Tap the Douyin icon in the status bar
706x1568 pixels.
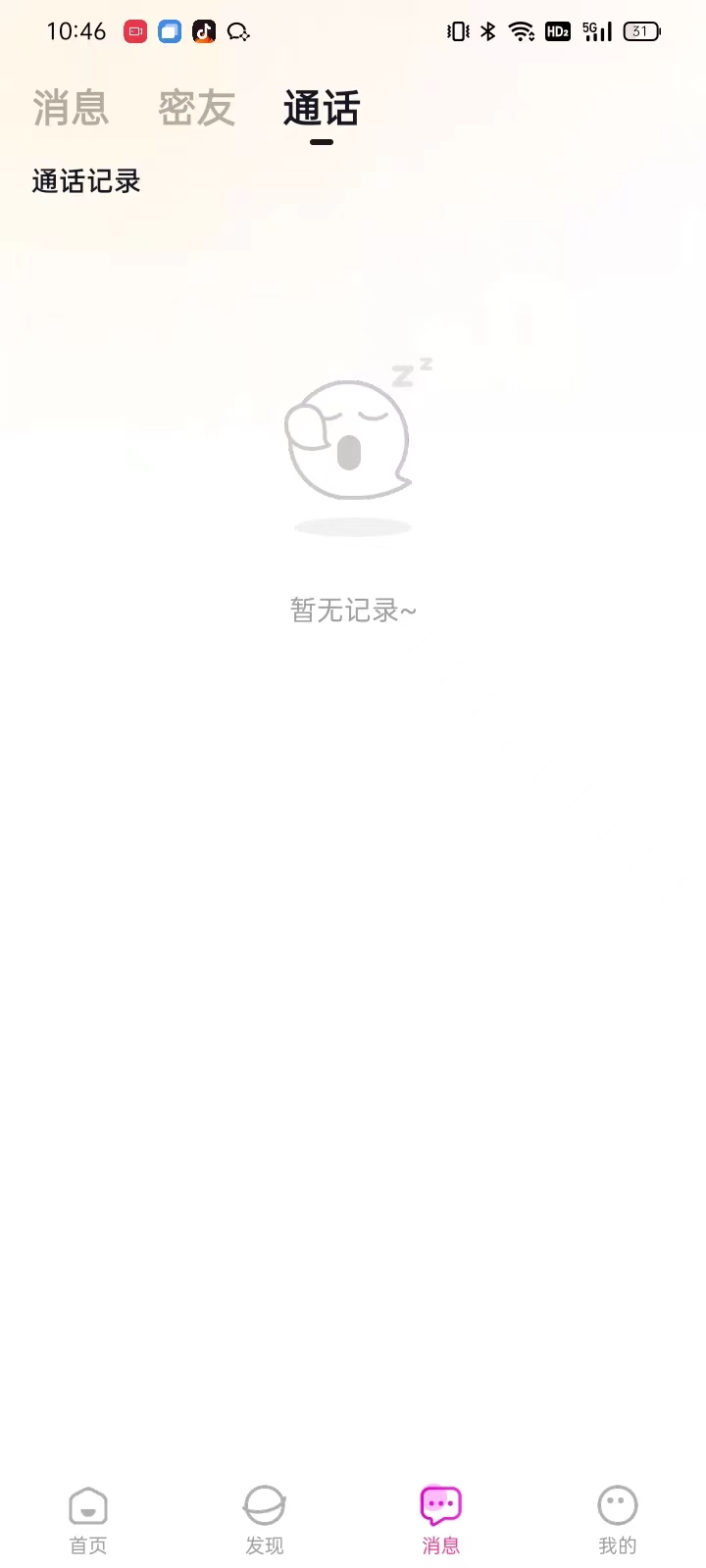tap(204, 31)
